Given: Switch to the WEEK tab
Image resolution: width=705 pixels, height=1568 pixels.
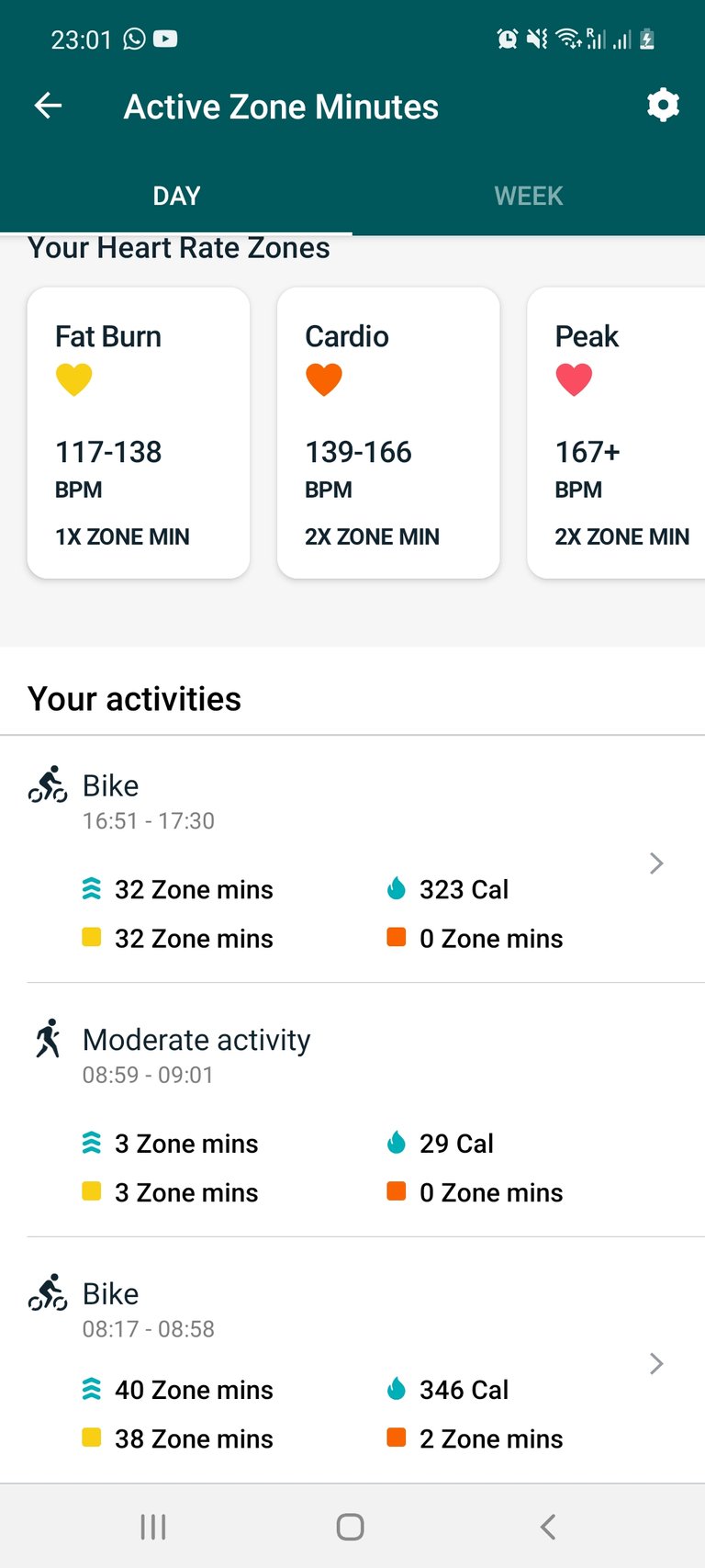Looking at the screenshot, I should click(529, 196).
